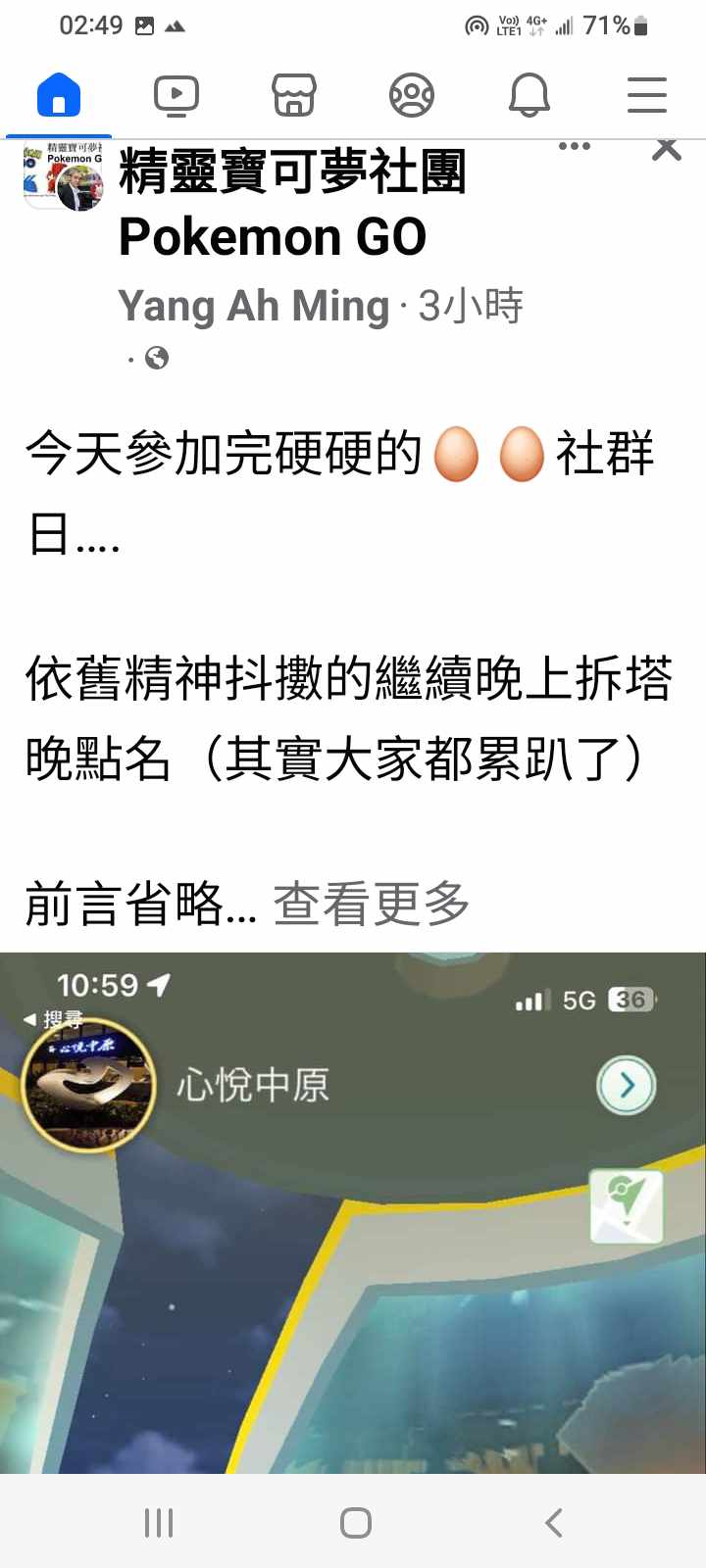706x1568 pixels.
Task: Open the hamburger menu
Action: 647,96
